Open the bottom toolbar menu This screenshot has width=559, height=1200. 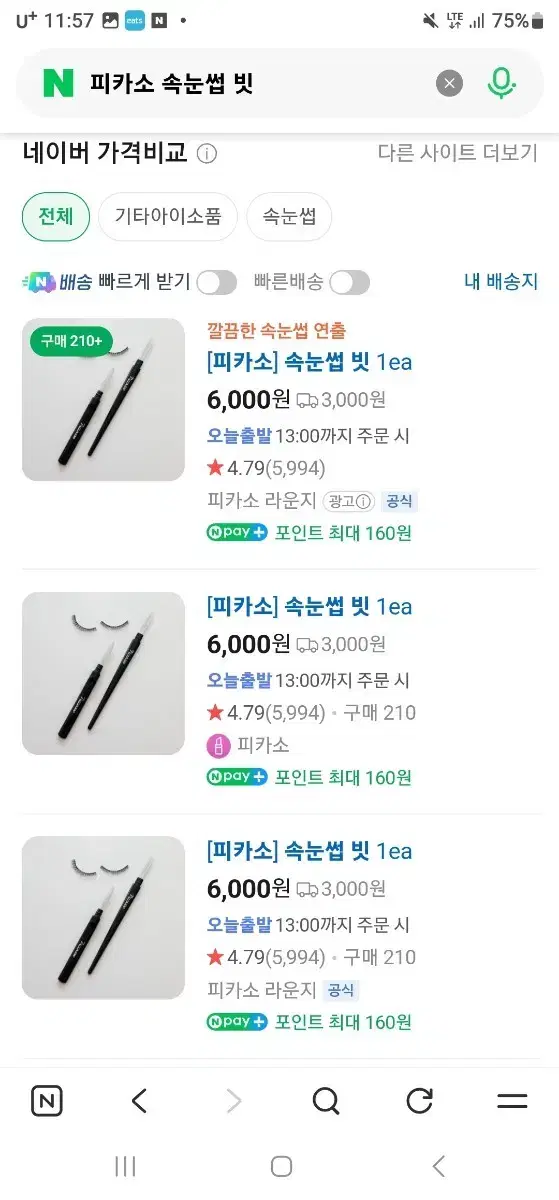tap(512, 1102)
